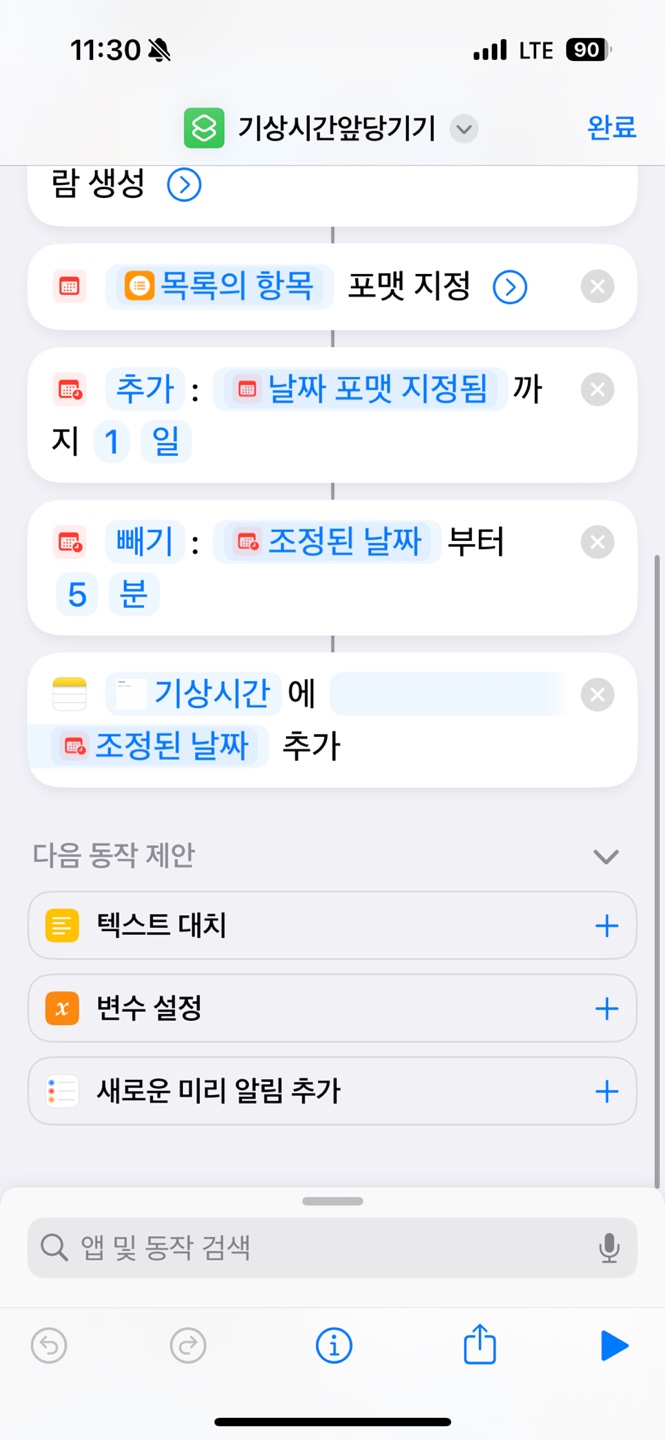Share this shortcut
Image resolution: width=665 pixels, height=1440 pixels.
[x=480, y=1345]
